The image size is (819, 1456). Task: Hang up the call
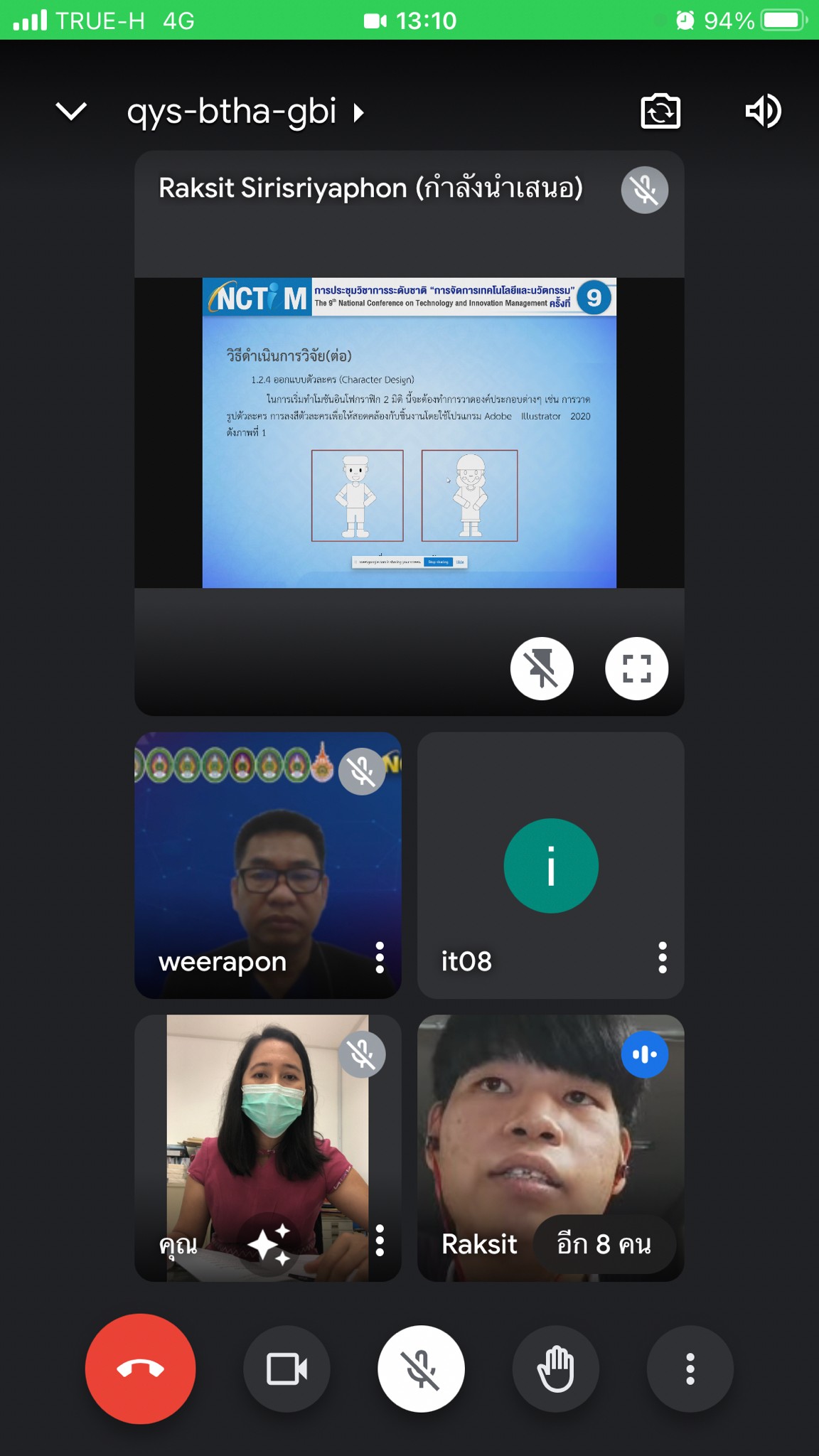click(x=140, y=1369)
